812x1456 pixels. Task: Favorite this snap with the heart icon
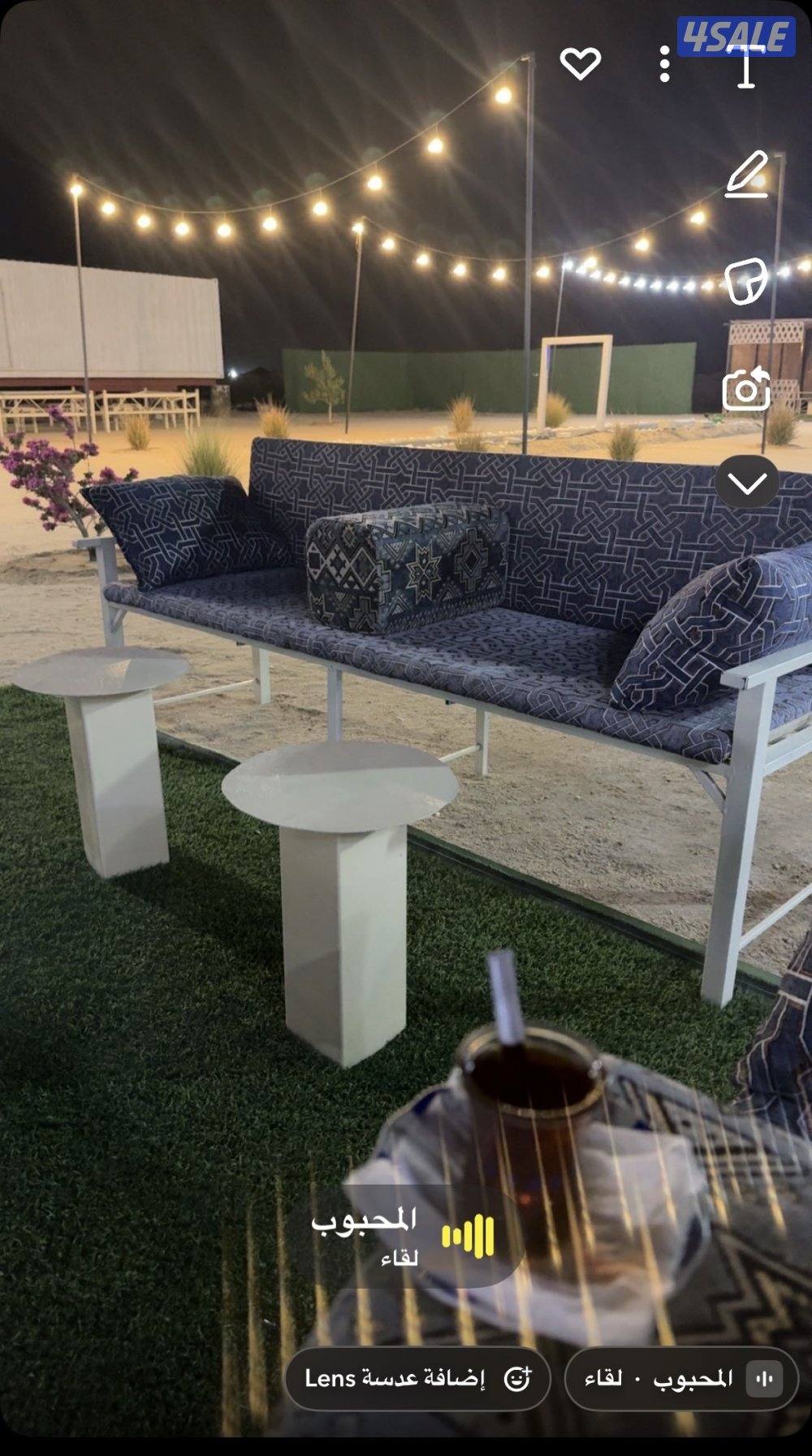point(580,63)
